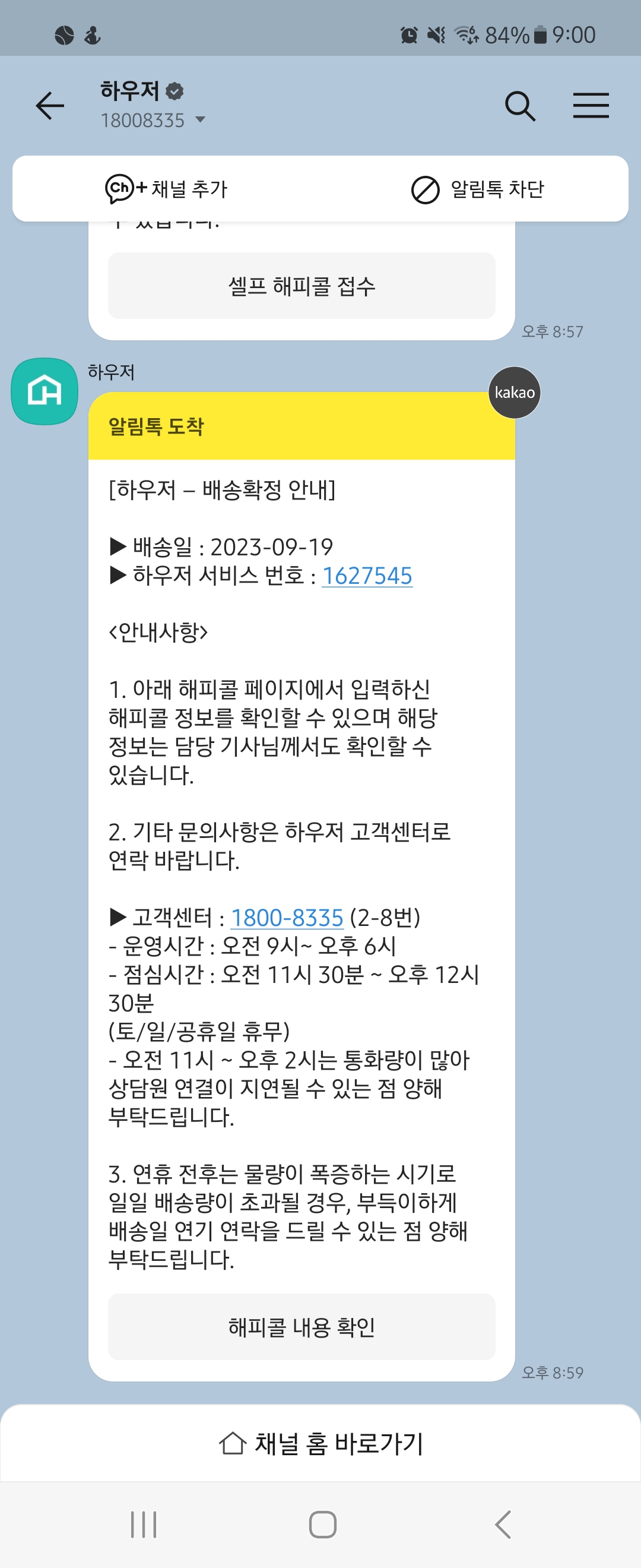
Task: Block notifications with 알림톡 차단
Action: coord(477,189)
